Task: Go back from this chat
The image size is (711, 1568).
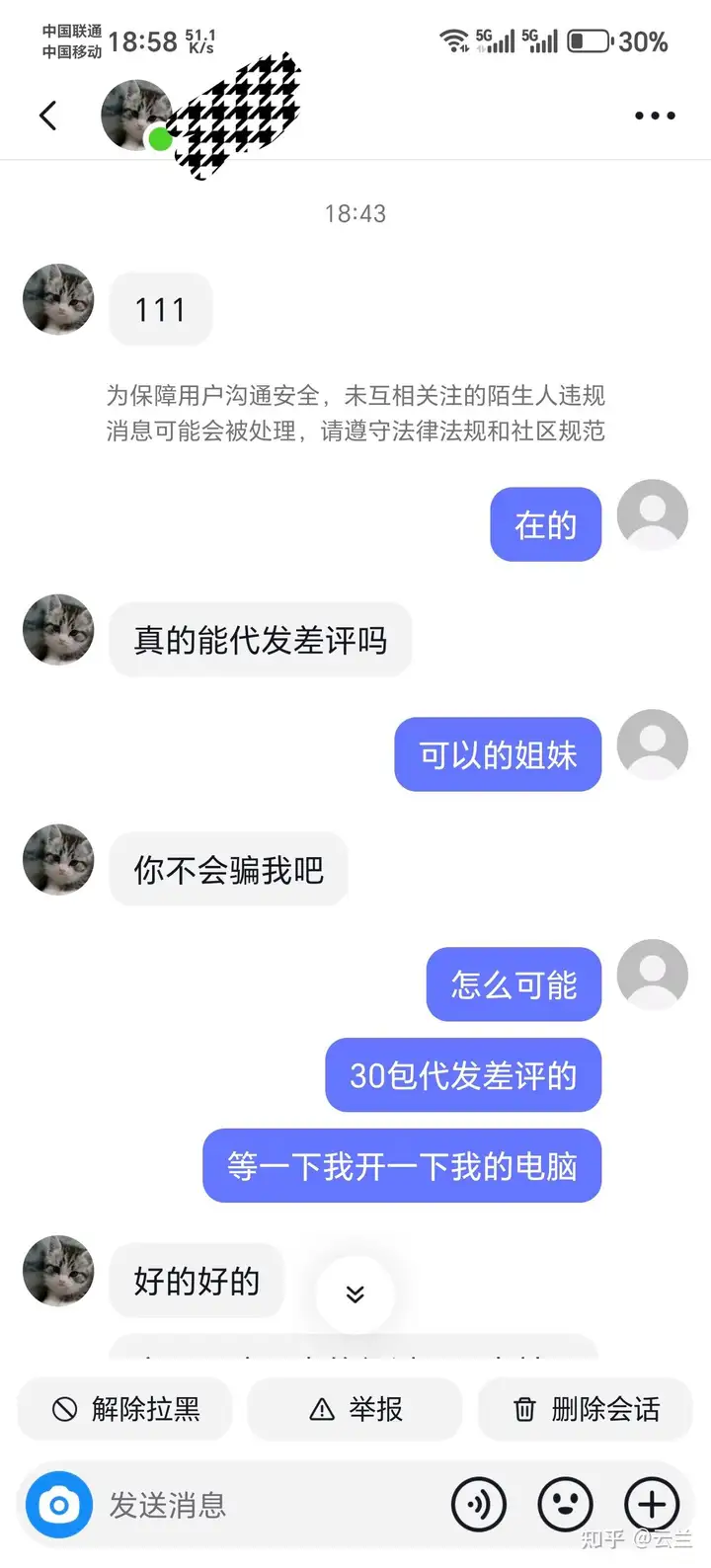Action: [47, 116]
